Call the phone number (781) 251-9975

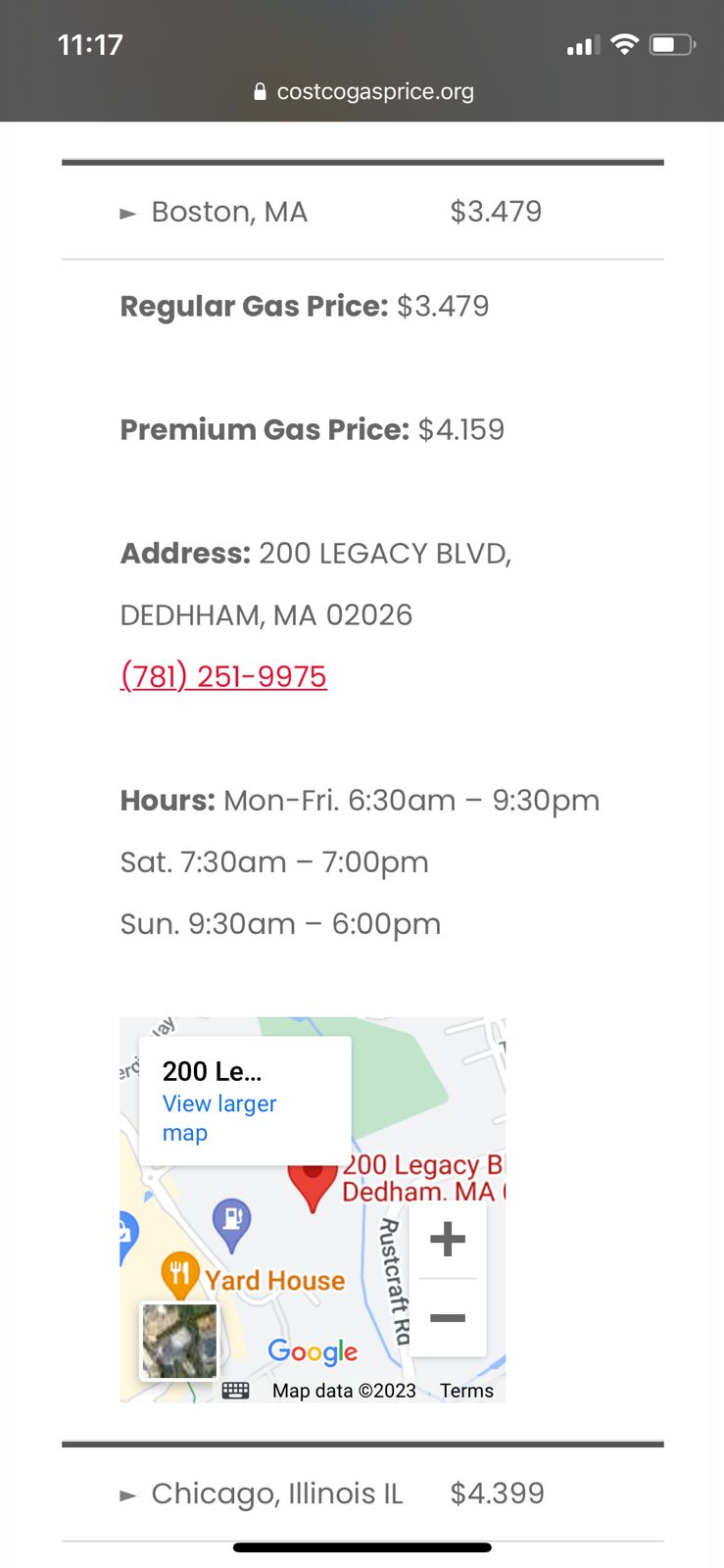click(x=223, y=676)
